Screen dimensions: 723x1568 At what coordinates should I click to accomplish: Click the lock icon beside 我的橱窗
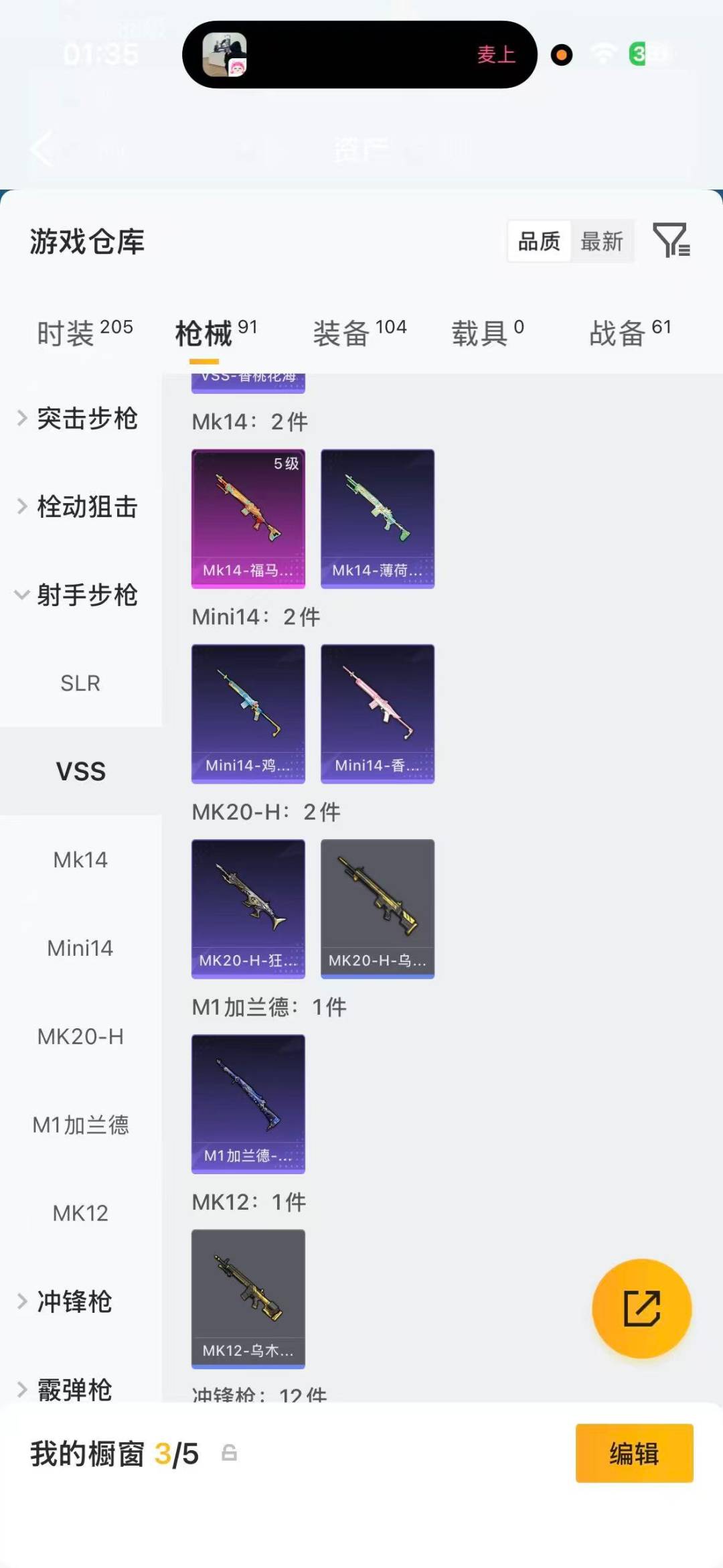click(x=228, y=1455)
